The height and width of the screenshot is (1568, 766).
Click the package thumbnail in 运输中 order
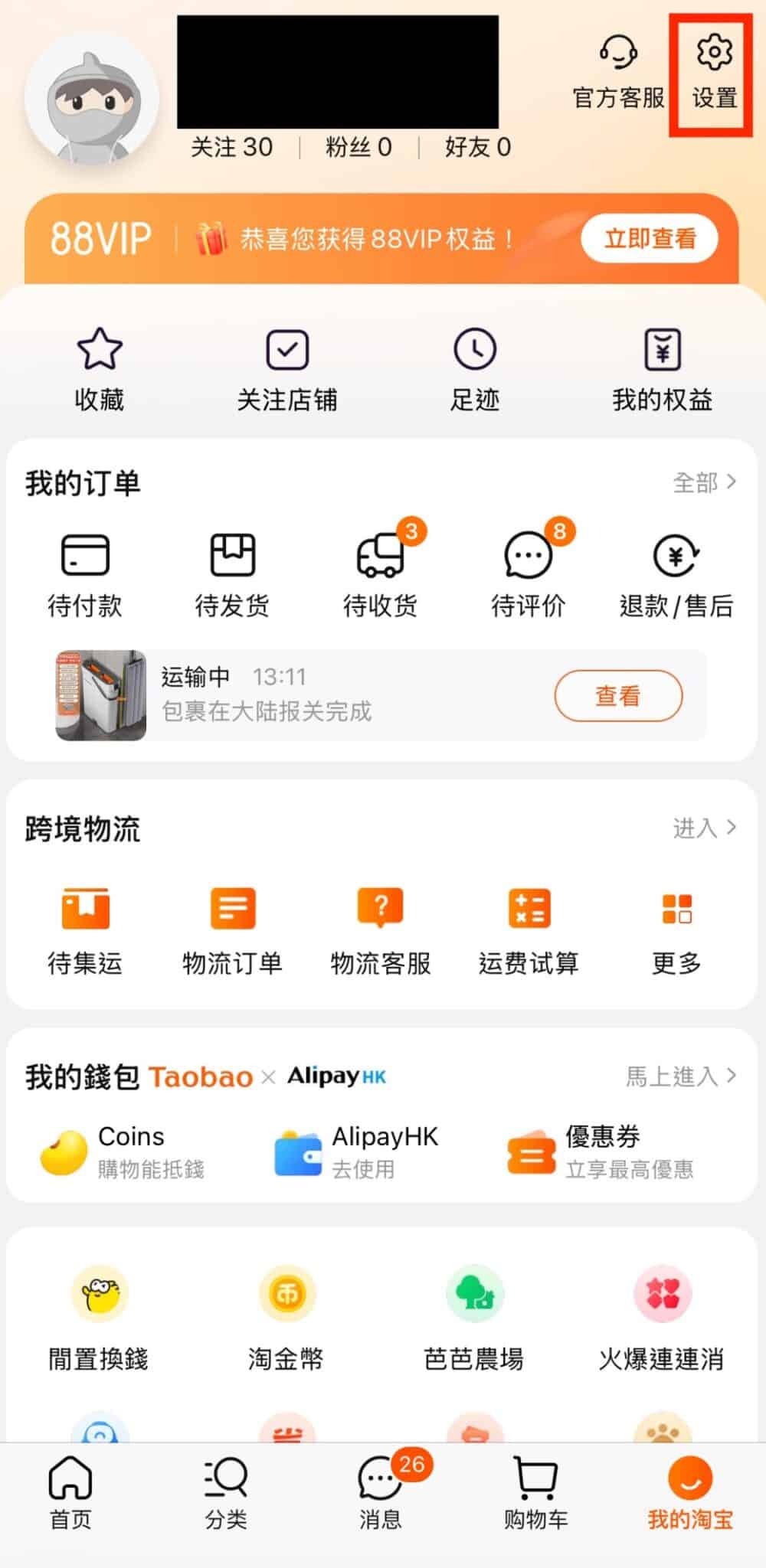99,694
